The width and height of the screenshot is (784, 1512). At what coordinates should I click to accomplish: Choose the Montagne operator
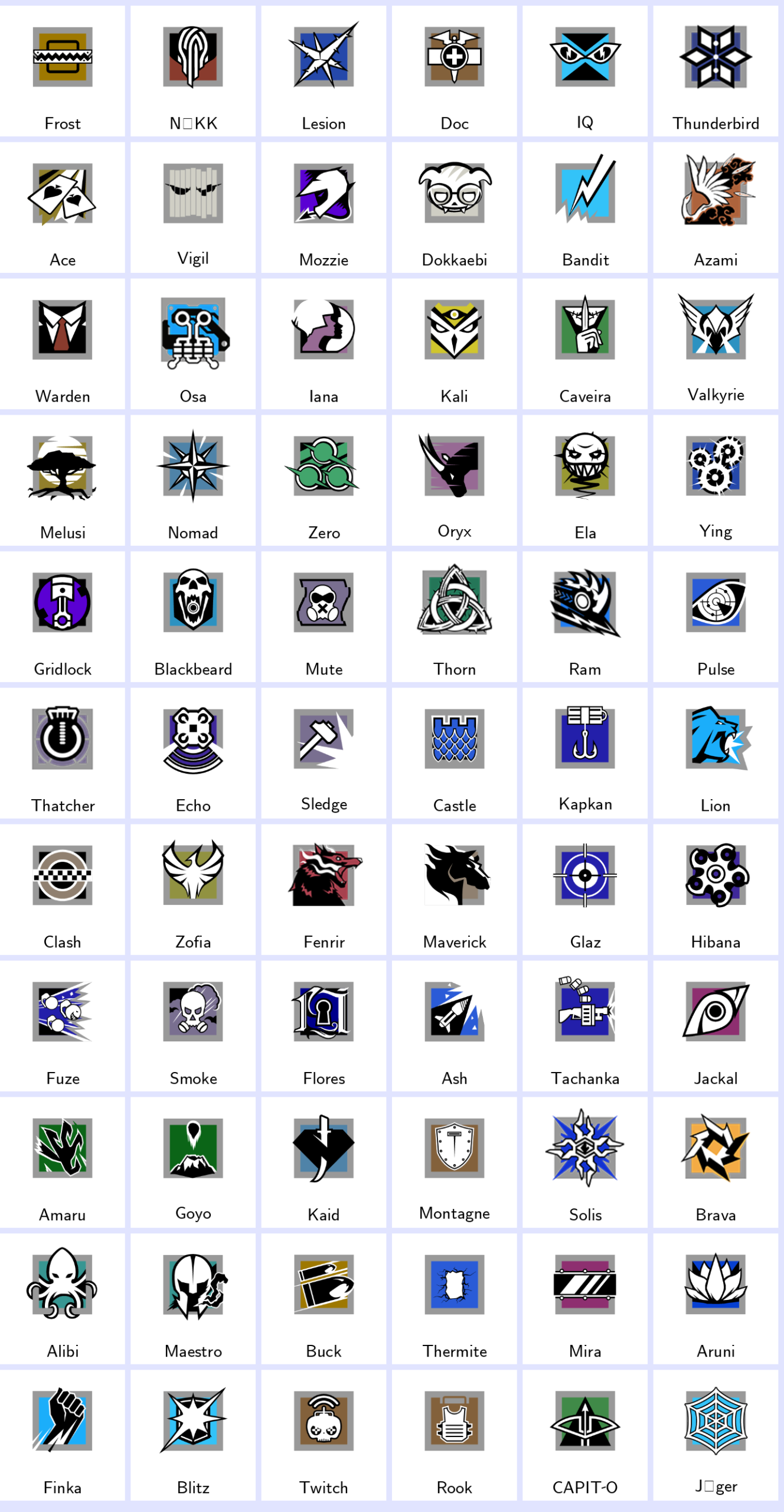[454, 1163]
